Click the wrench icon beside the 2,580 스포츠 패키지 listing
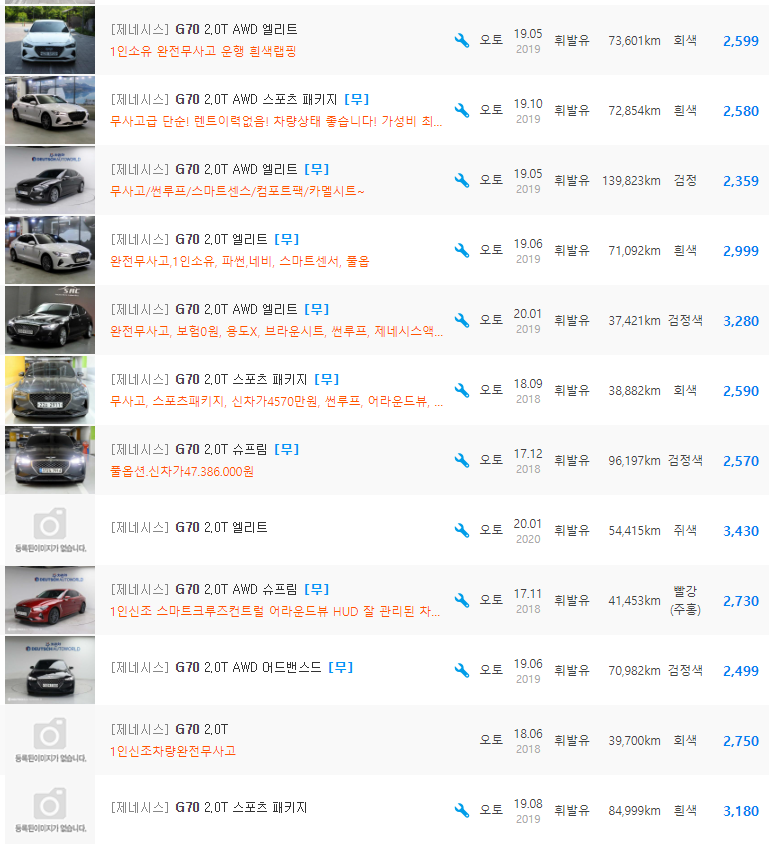The image size is (769, 844). (461, 110)
